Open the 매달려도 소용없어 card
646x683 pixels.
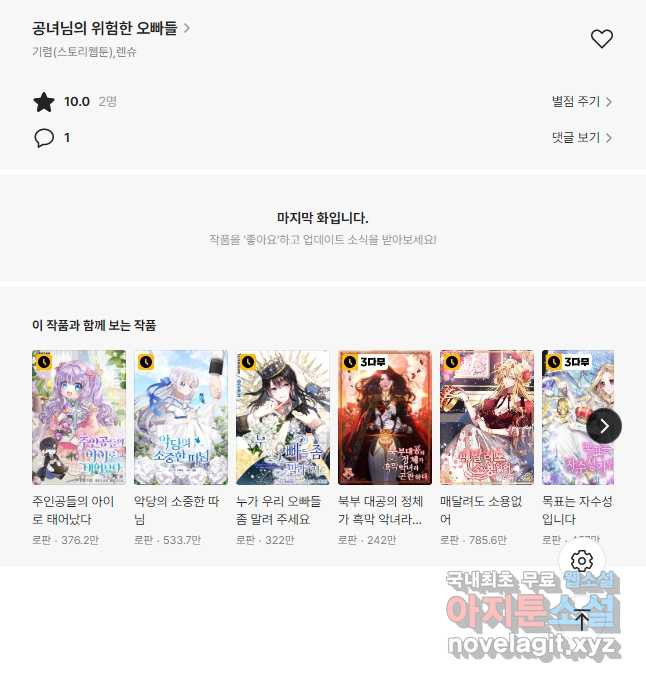pyautogui.click(x=487, y=417)
